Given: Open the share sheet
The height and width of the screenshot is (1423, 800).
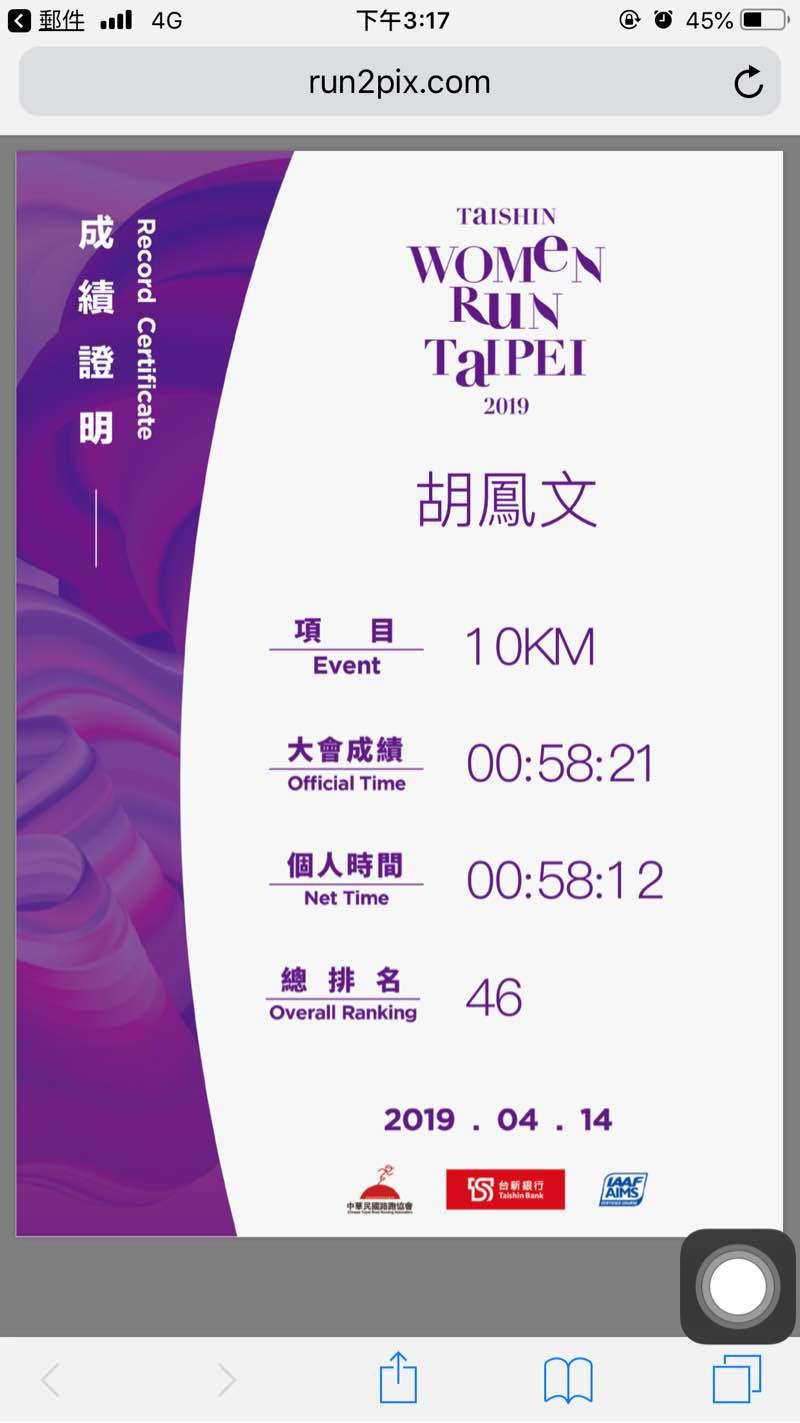Looking at the screenshot, I should (x=398, y=1379).
